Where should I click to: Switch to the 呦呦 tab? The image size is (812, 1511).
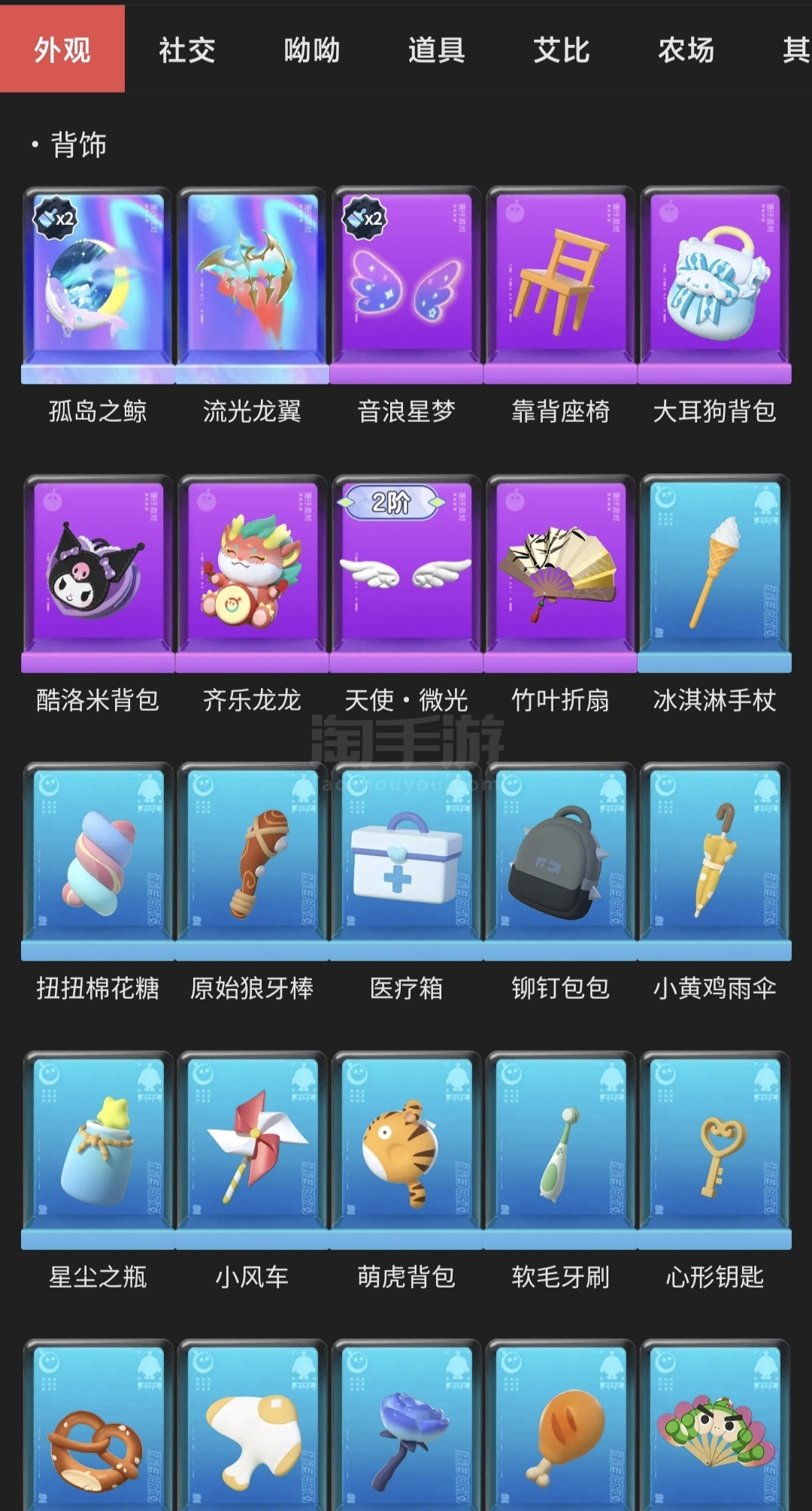[311, 50]
